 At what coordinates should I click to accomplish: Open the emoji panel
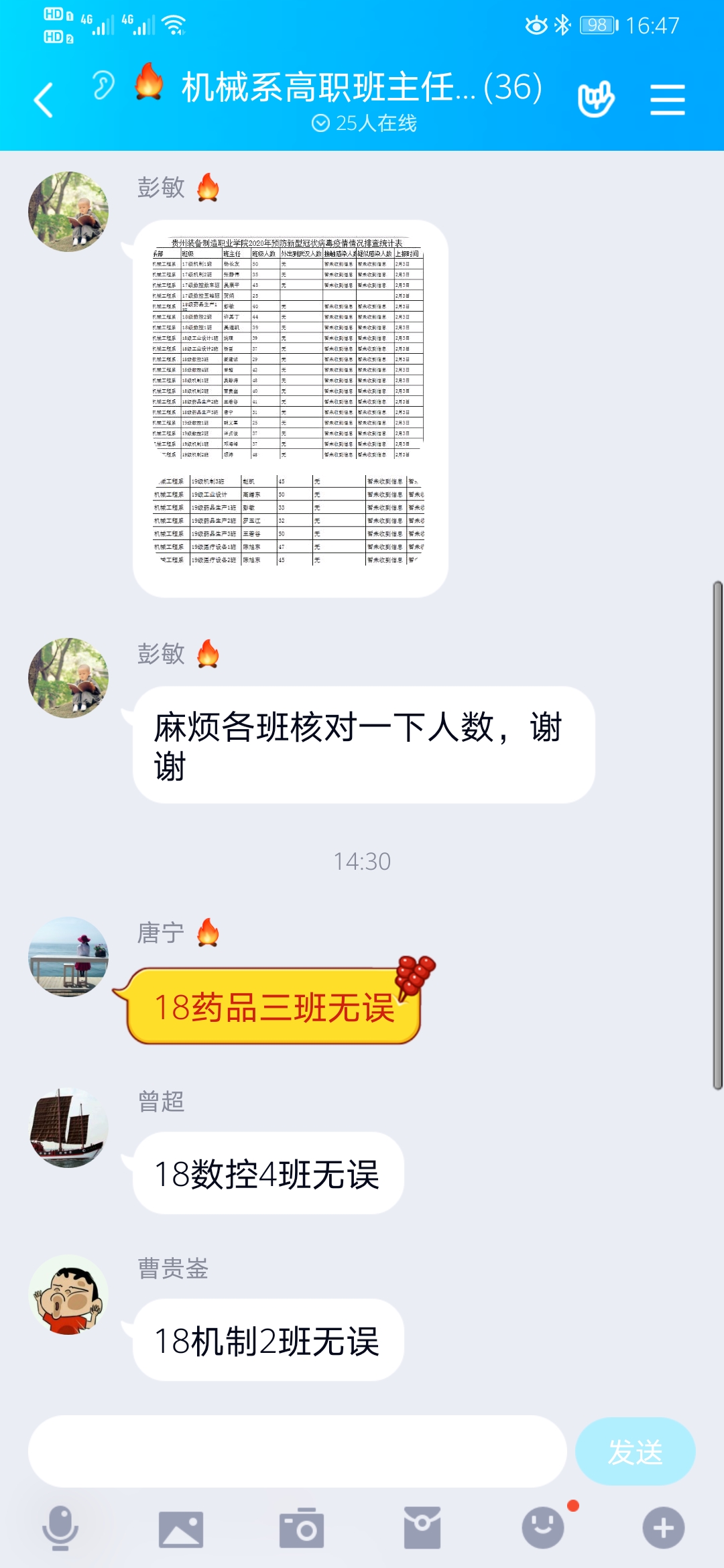(x=543, y=1528)
